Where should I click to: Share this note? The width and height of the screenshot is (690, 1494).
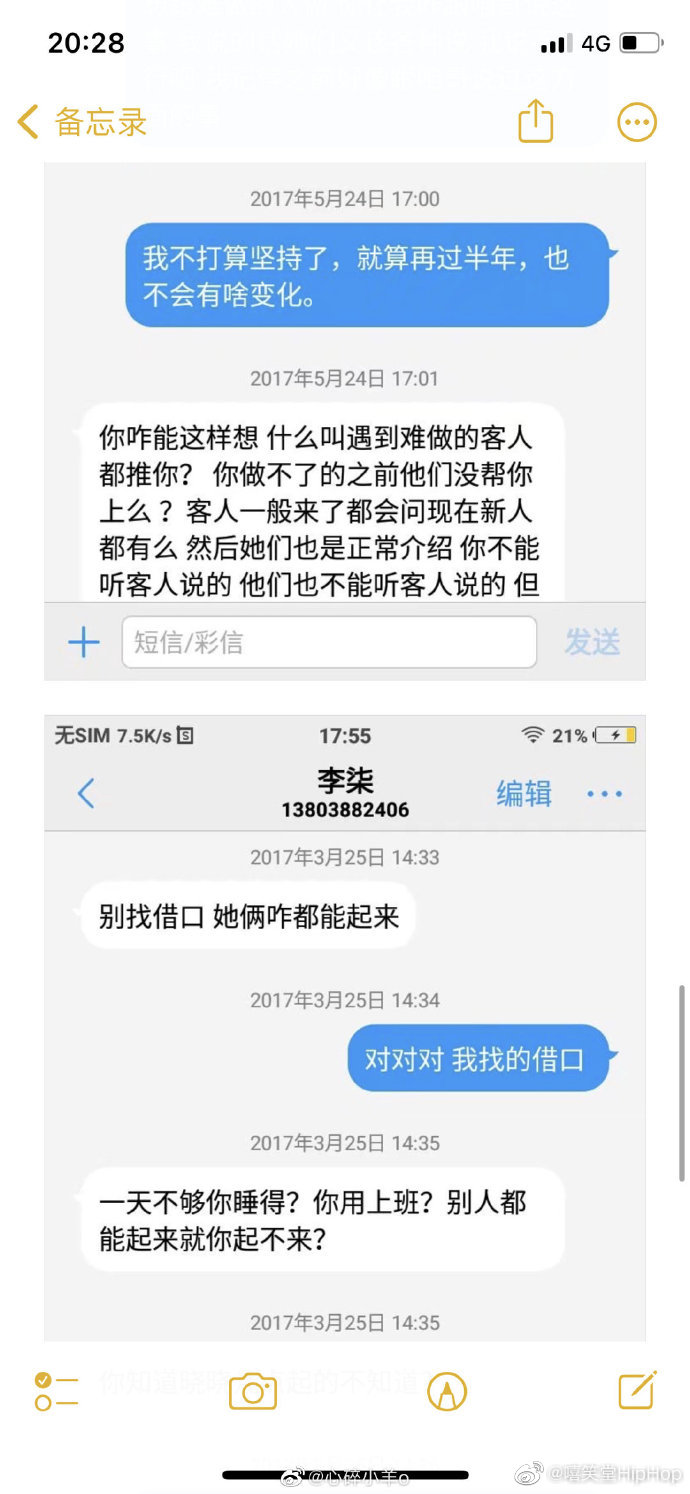536,121
